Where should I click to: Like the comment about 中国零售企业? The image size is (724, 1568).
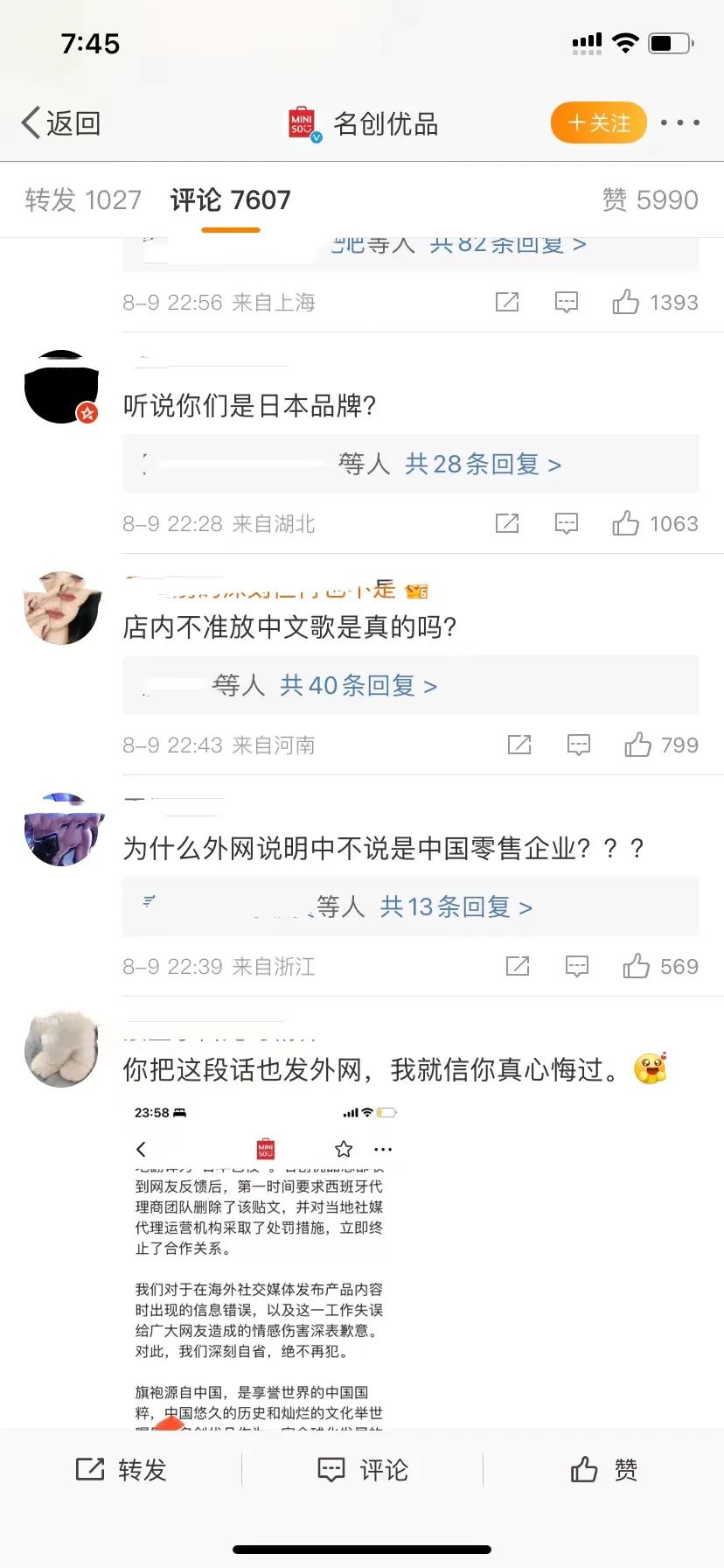[x=637, y=966]
